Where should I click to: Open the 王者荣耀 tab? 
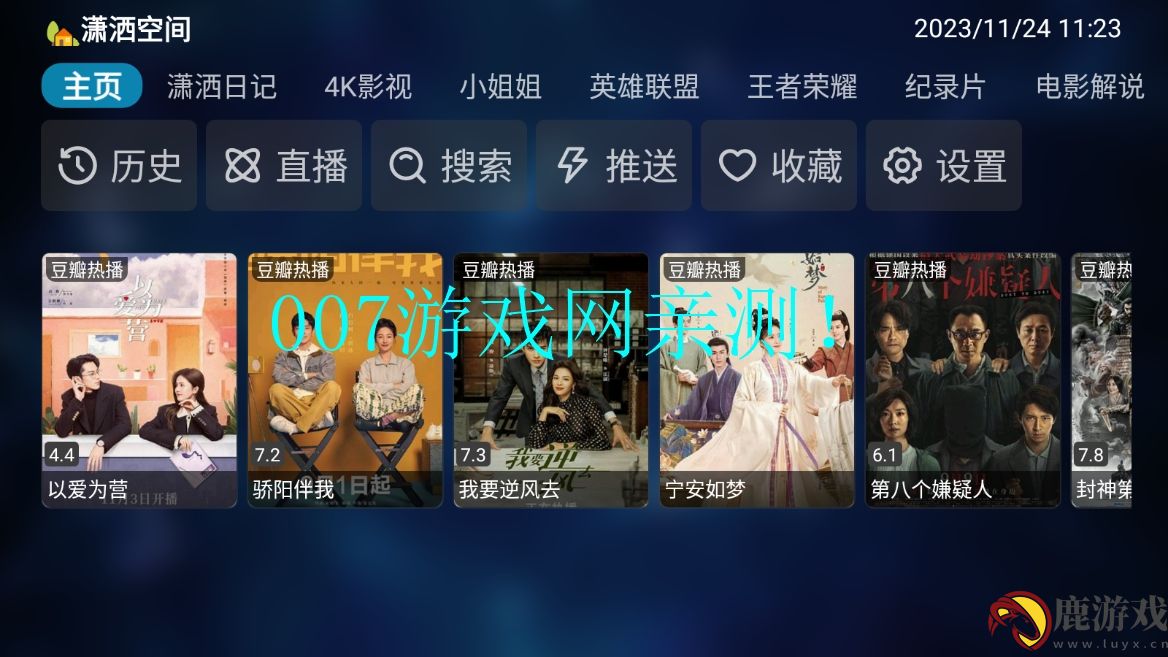point(802,87)
